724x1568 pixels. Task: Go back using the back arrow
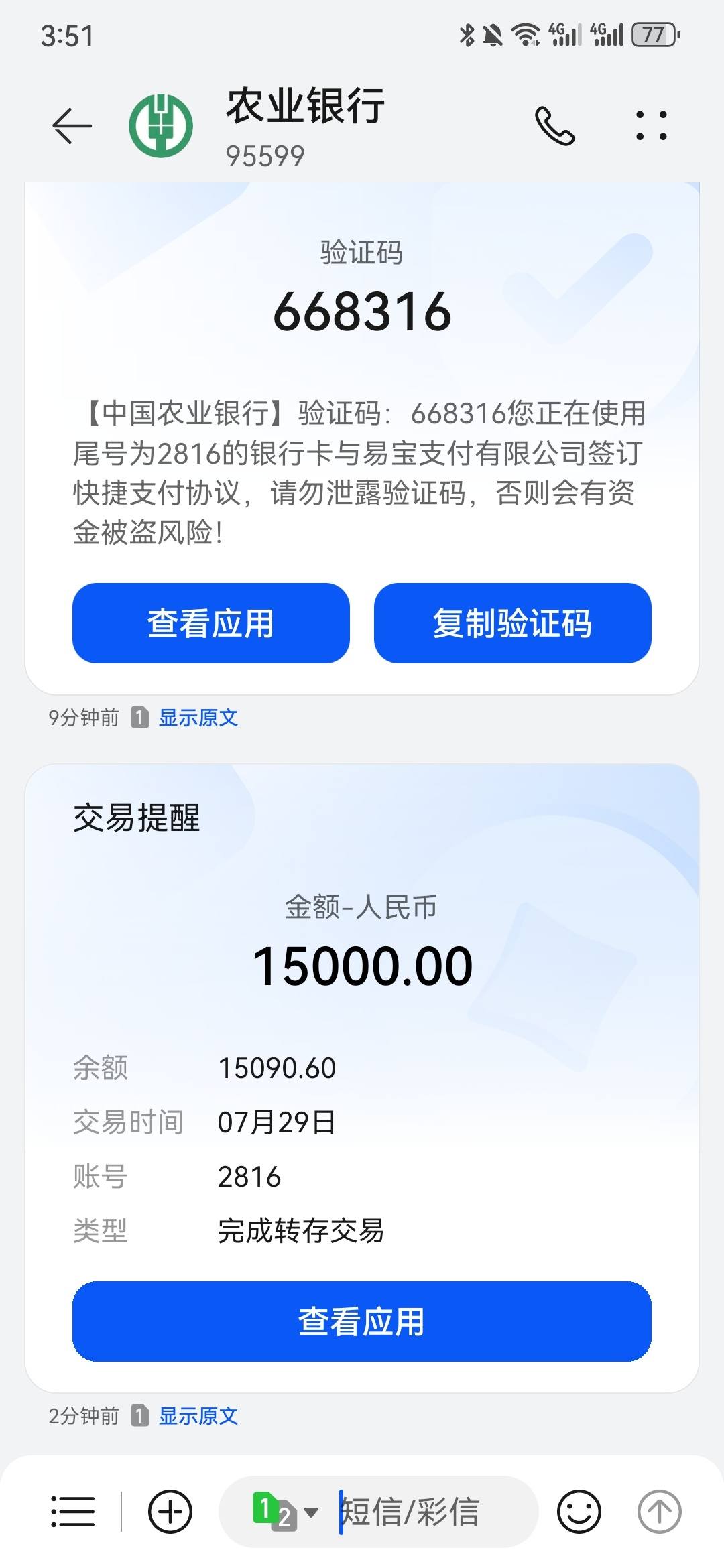72,125
